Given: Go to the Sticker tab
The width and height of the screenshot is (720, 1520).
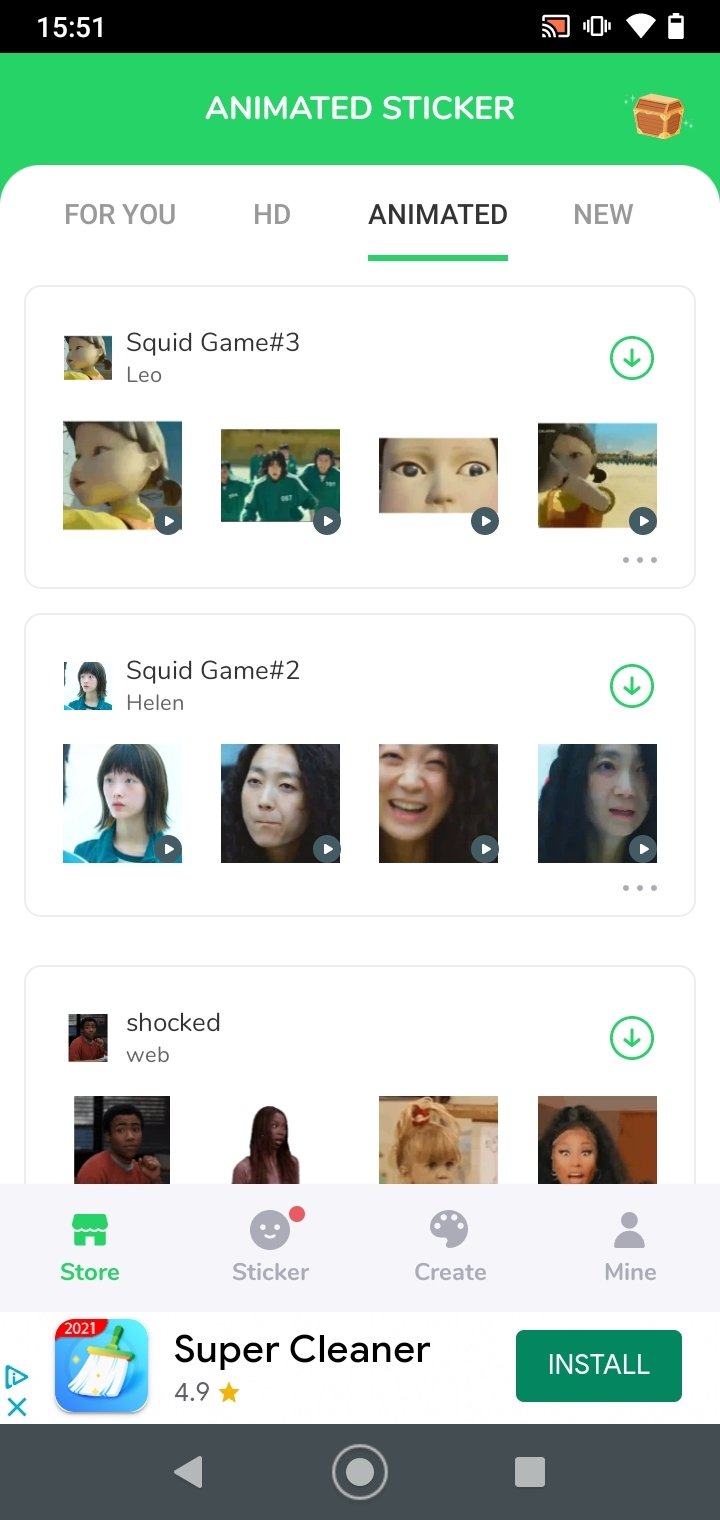Looking at the screenshot, I should click(x=270, y=1246).
